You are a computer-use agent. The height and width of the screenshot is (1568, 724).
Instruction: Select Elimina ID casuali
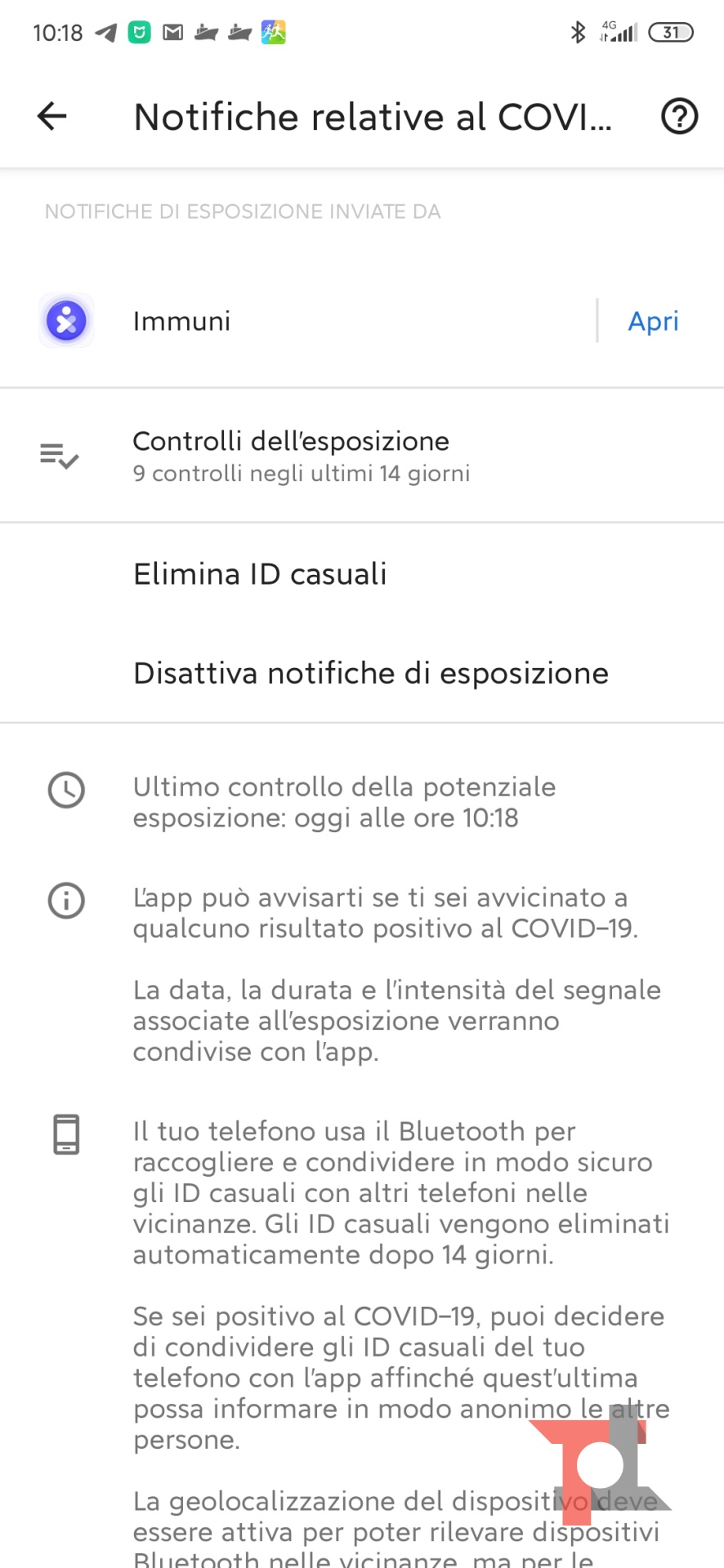pyautogui.click(x=260, y=574)
